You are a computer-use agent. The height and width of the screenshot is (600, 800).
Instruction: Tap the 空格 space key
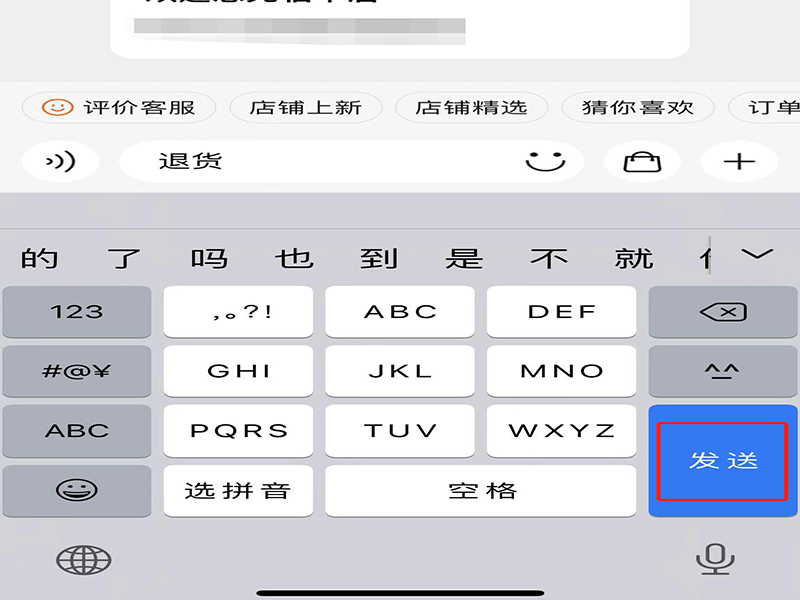coord(481,490)
